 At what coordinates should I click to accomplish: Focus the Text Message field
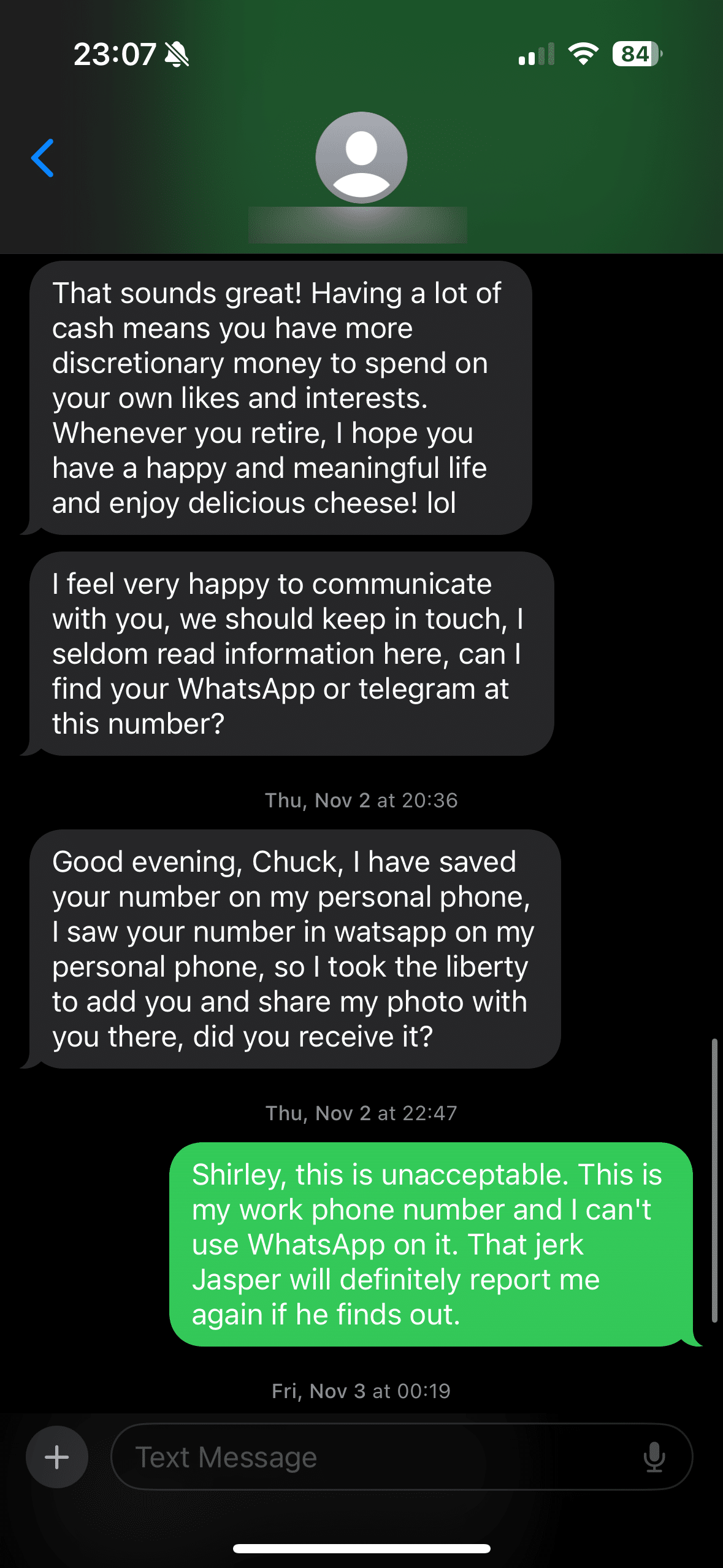(x=402, y=1456)
